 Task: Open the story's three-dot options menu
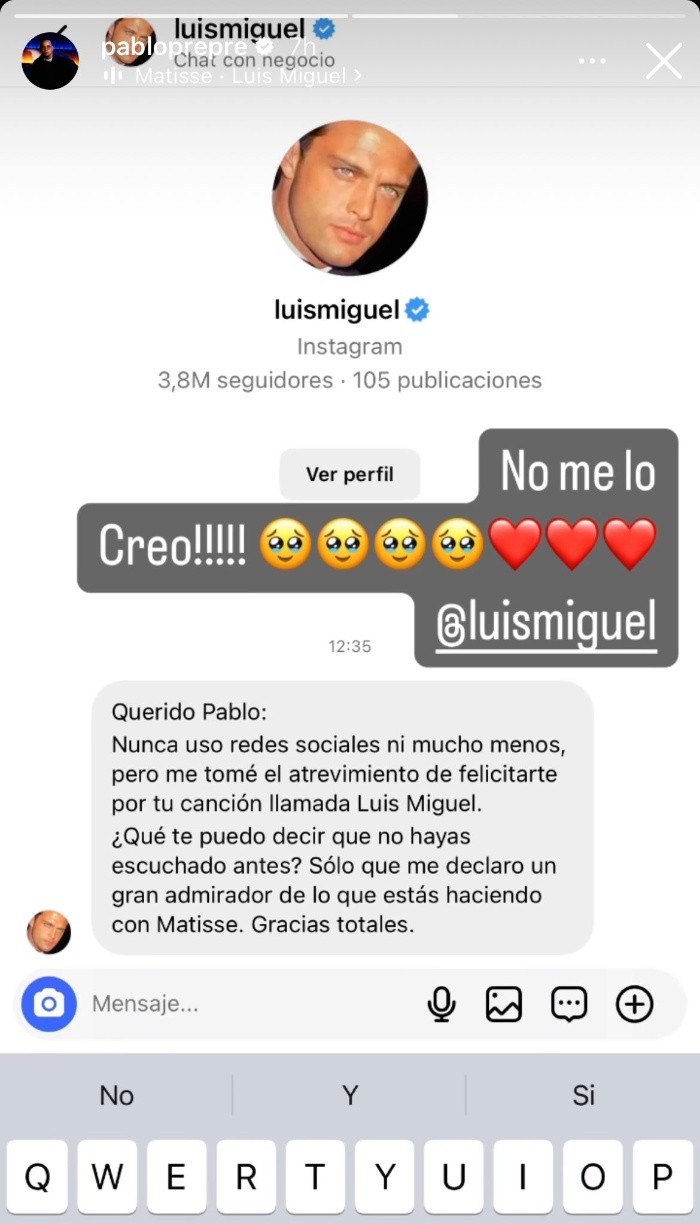pos(592,61)
